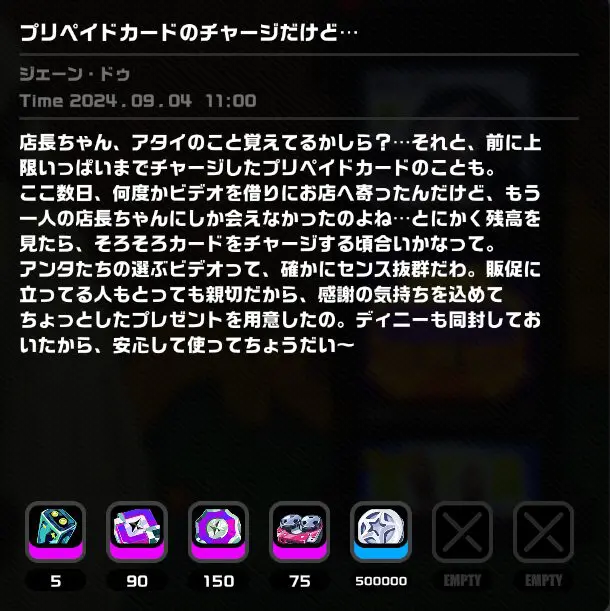This screenshot has height=611, width=610.
Task: View the reward item with quantity 90
Action: [137, 532]
